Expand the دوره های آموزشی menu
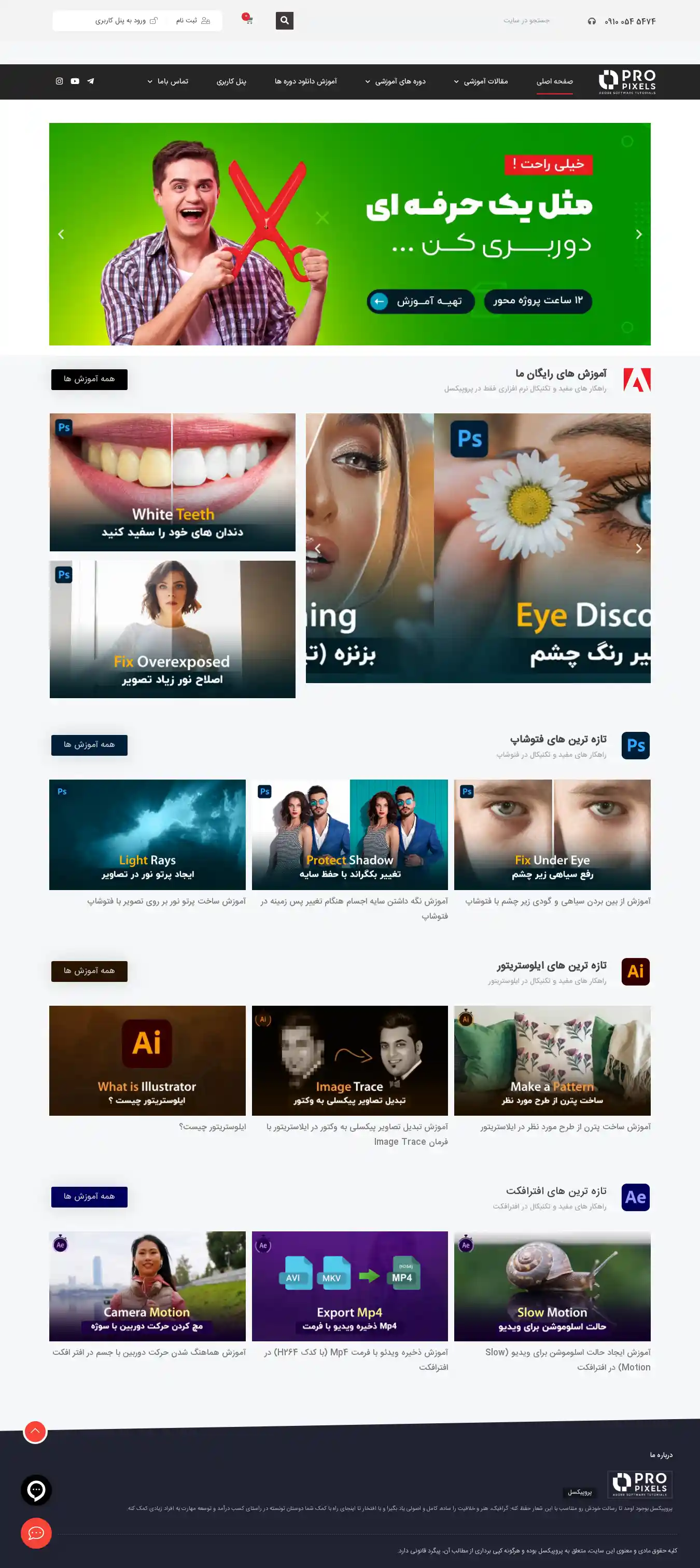Screen dimensions: 700x1568 396,81
